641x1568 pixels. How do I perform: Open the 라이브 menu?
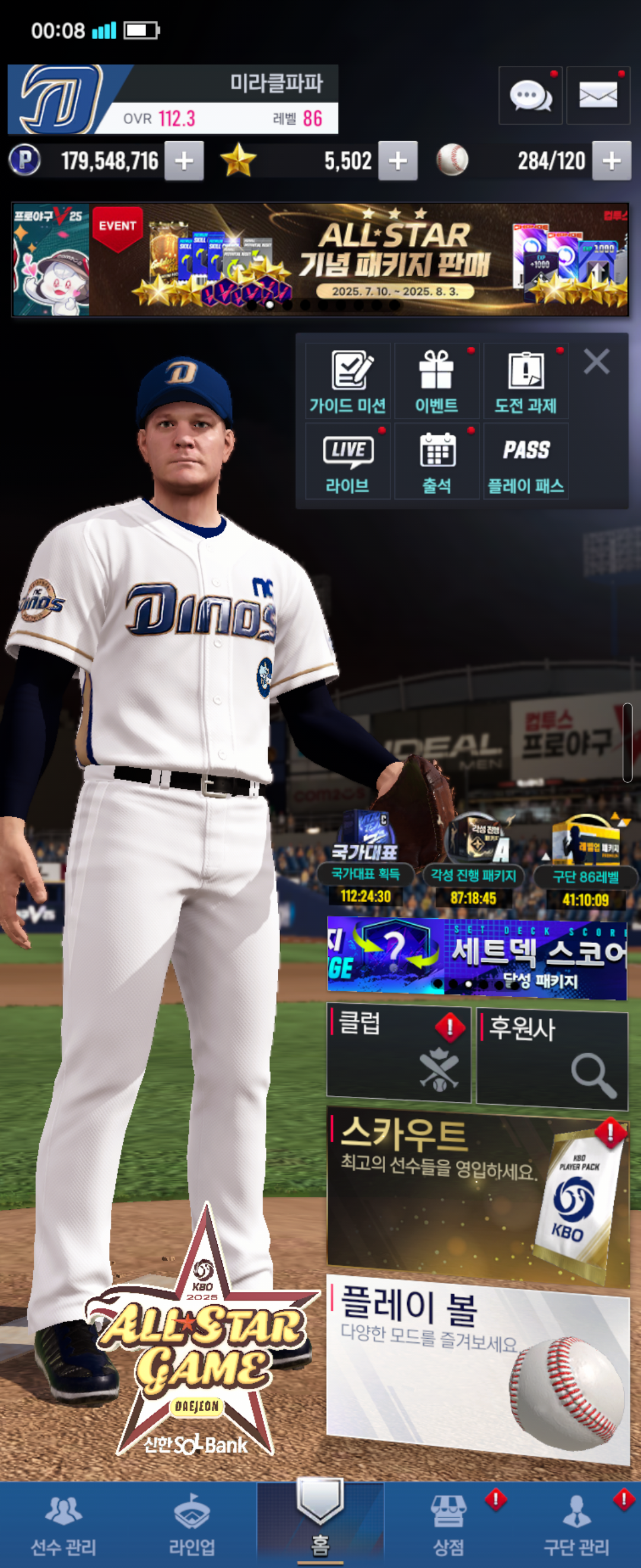[x=347, y=461]
